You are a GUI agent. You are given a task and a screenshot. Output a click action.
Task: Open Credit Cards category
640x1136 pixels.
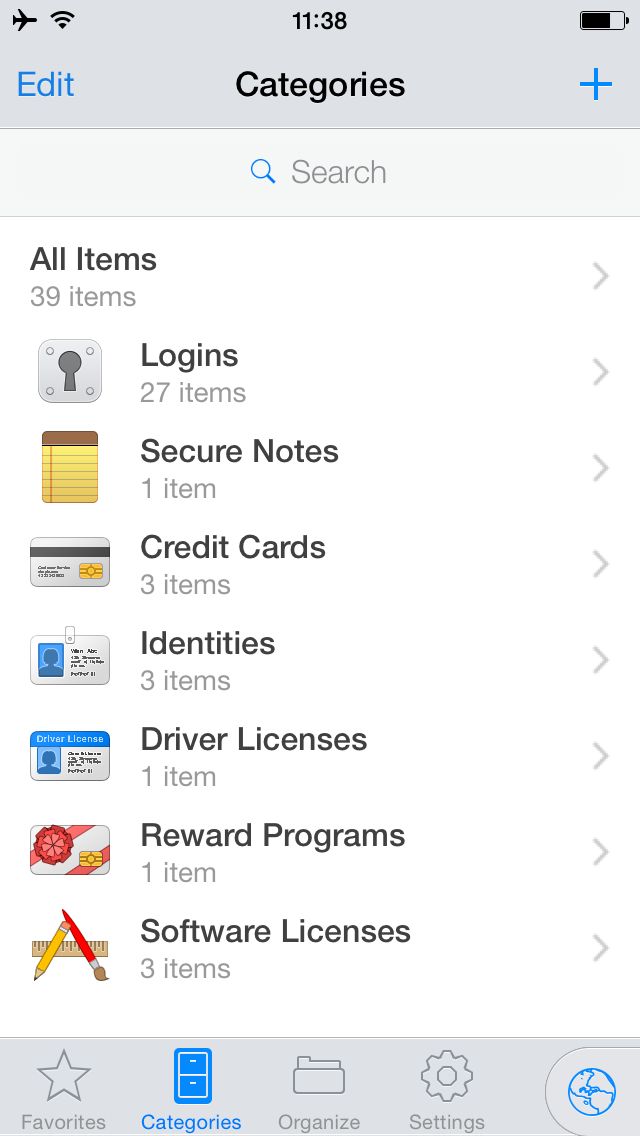(x=320, y=564)
